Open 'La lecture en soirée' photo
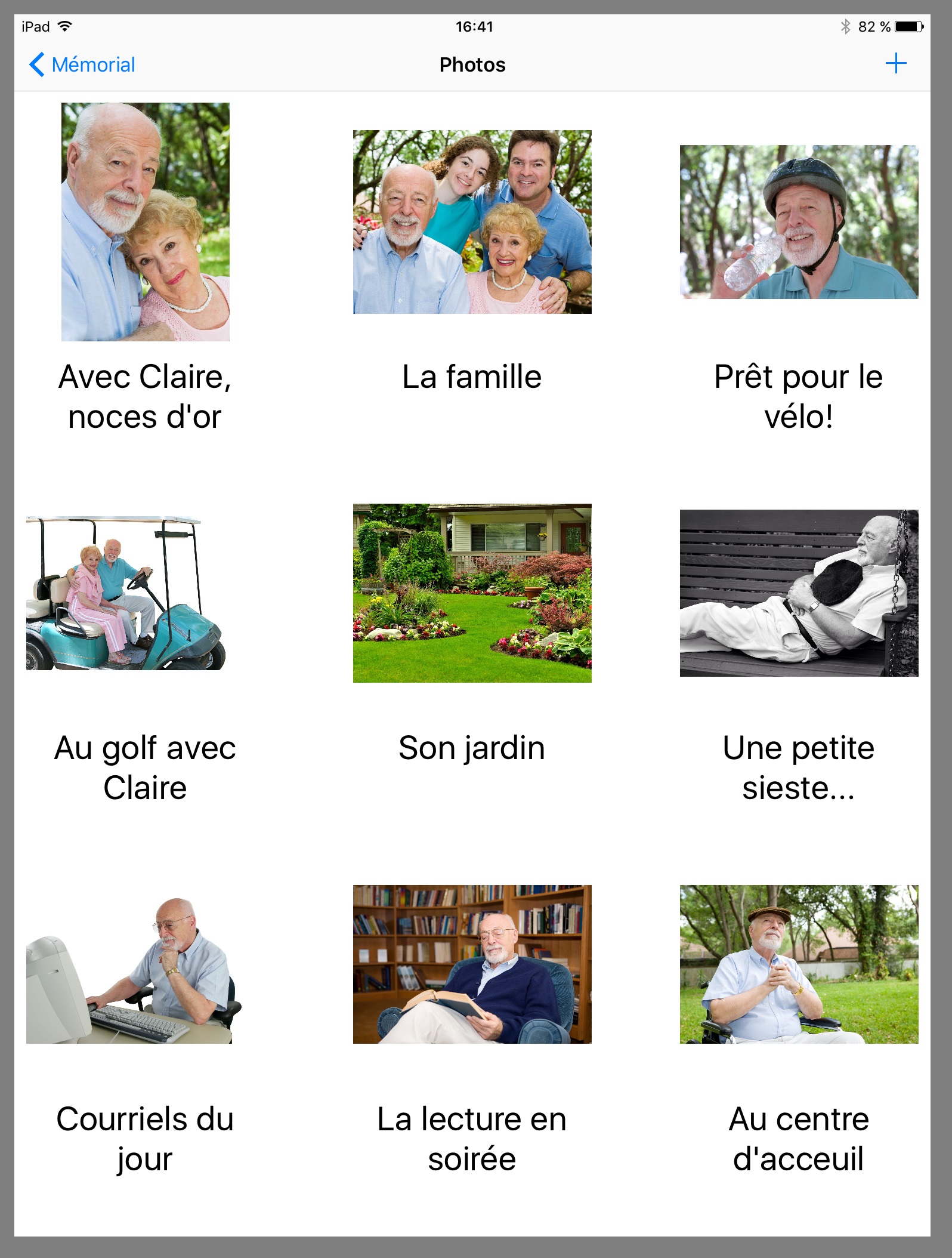This screenshot has height=1258, width=952. (x=472, y=964)
